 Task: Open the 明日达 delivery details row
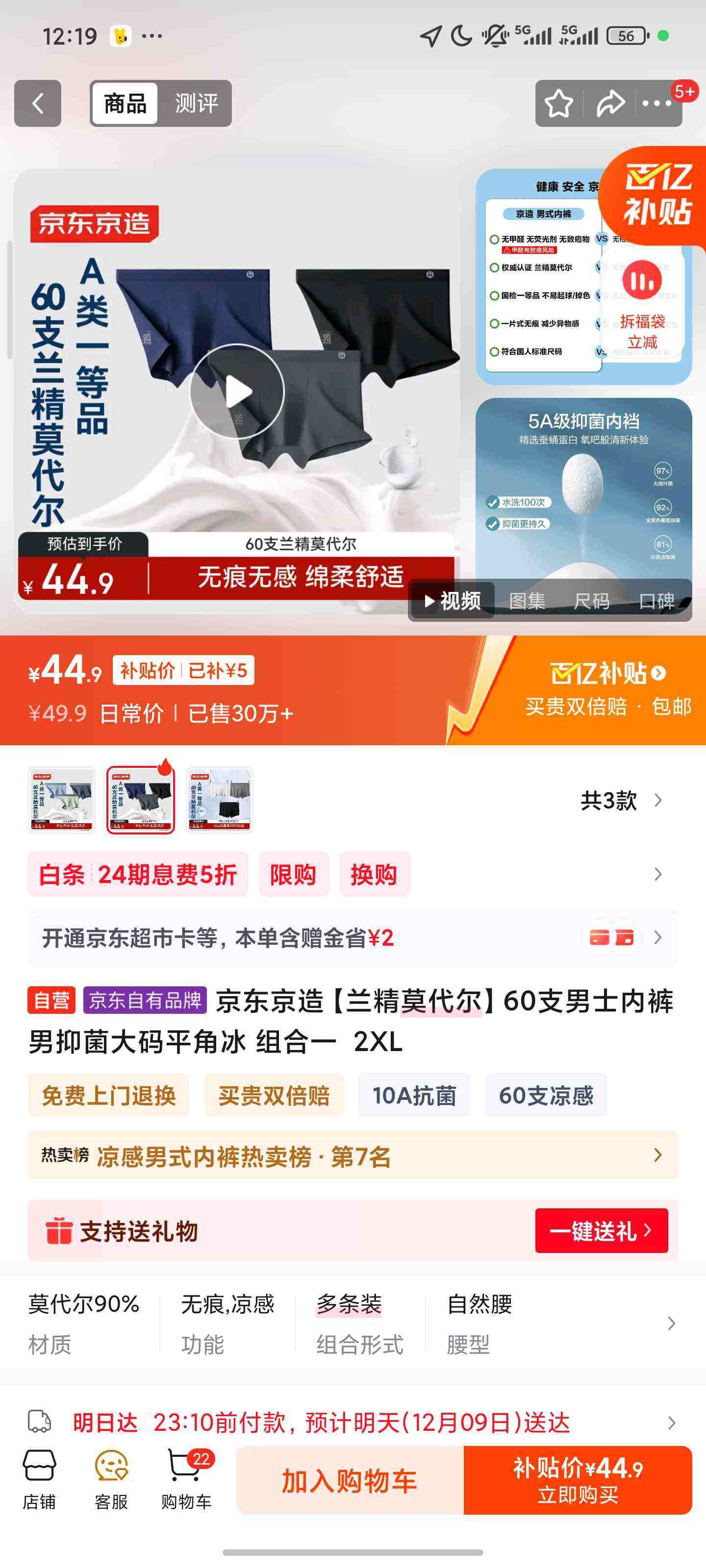(x=347, y=1423)
